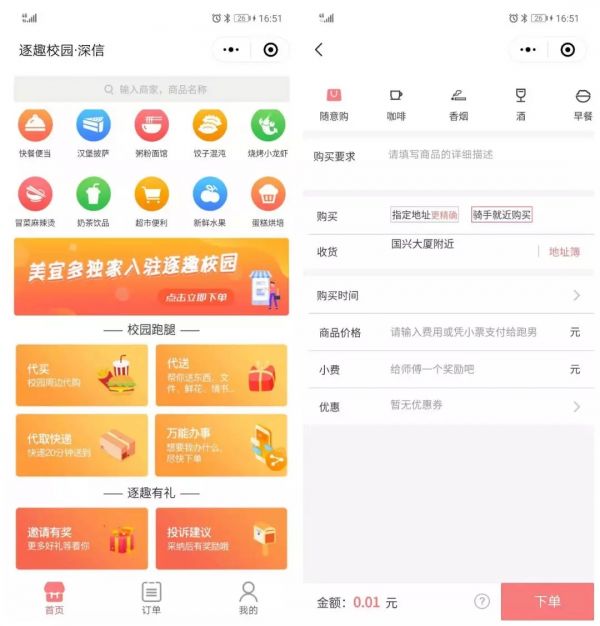Open the 代买 errand card

(82, 375)
